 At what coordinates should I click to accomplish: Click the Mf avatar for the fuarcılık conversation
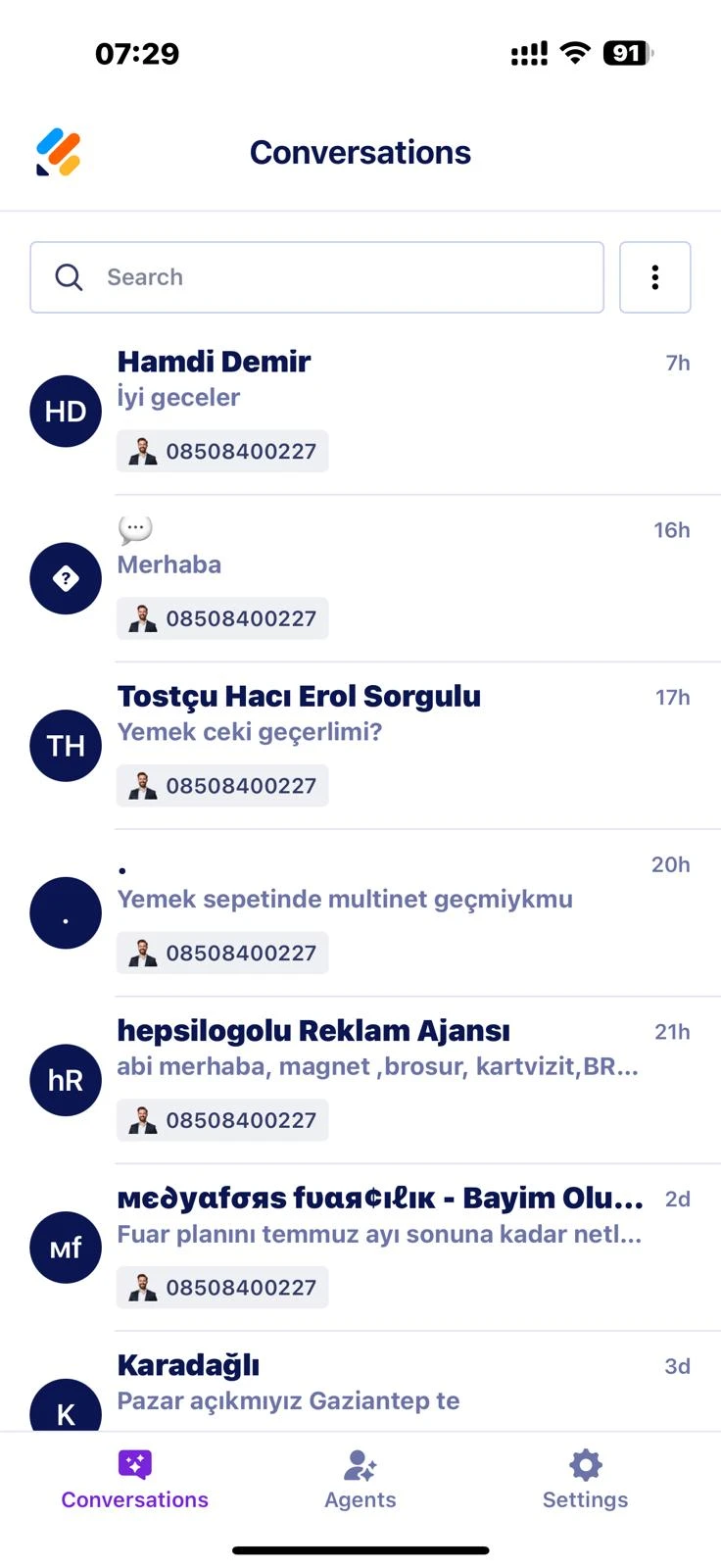(x=65, y=1247)
